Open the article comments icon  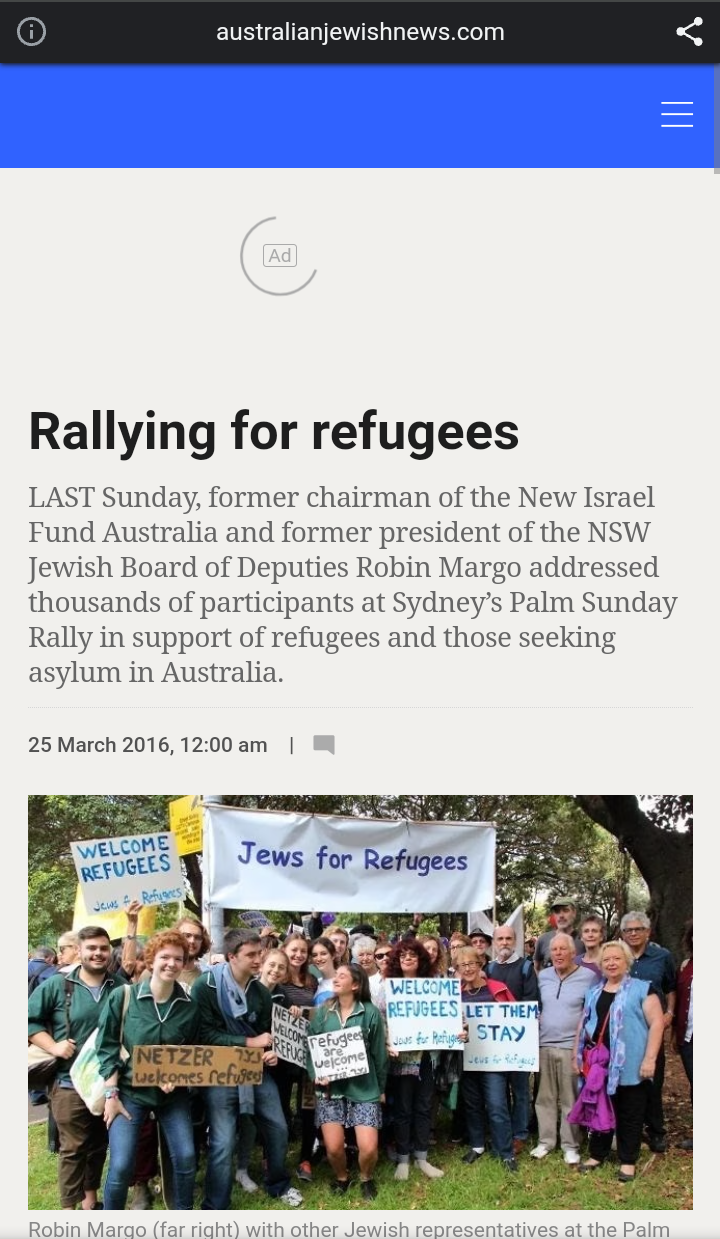pos(324,745)
